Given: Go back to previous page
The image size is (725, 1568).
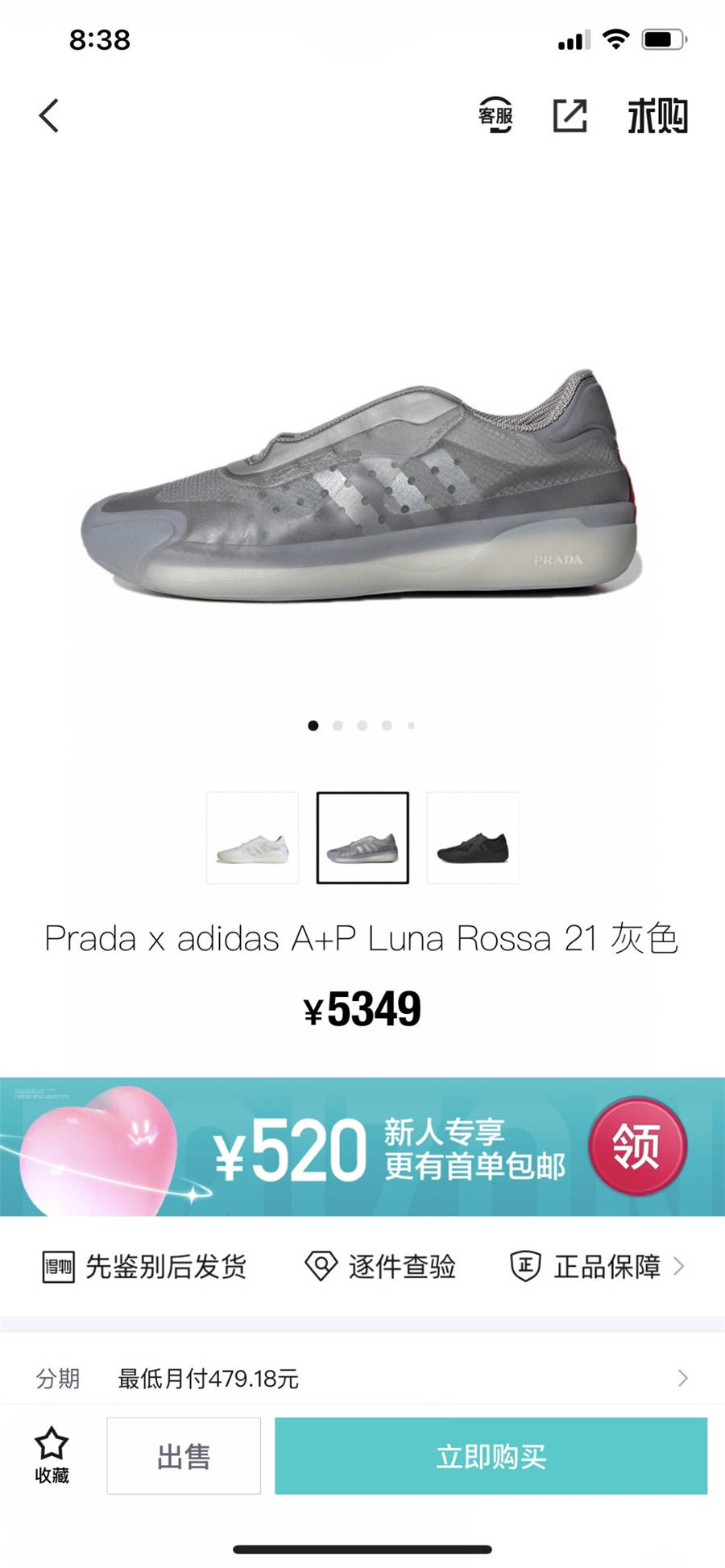Looking at the screenshot, I should point(49,116).
